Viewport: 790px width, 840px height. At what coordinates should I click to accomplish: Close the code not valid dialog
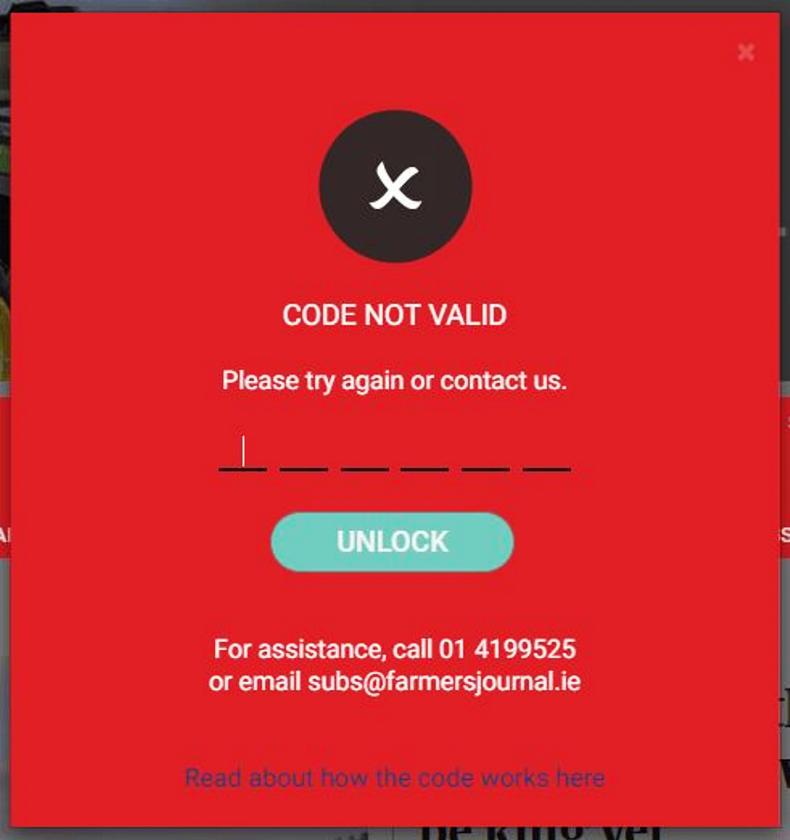(745, 52)
